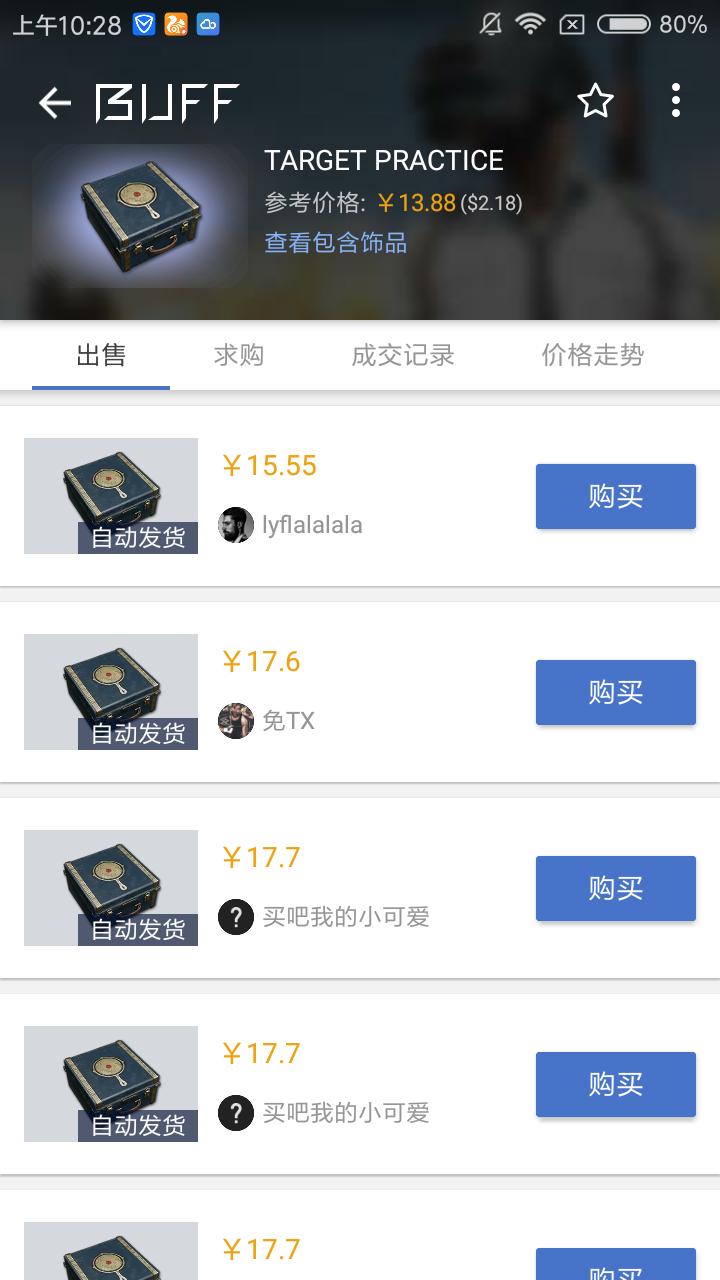Buy the ￥15.55 listing from lyflalalala
Image resolution: width=720 pixels, height=1280 pixels.
click(615, 496)
